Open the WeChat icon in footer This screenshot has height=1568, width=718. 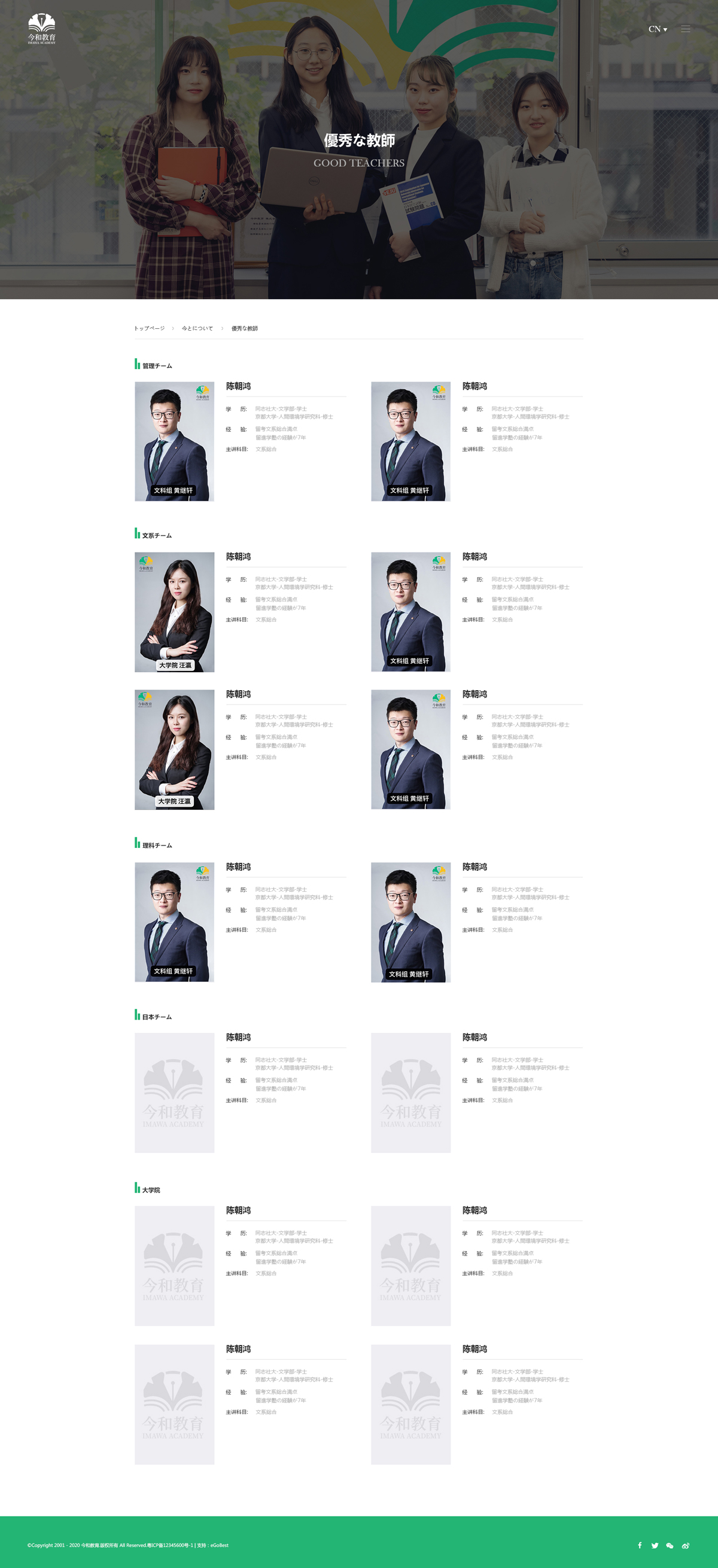point(670,1545)
